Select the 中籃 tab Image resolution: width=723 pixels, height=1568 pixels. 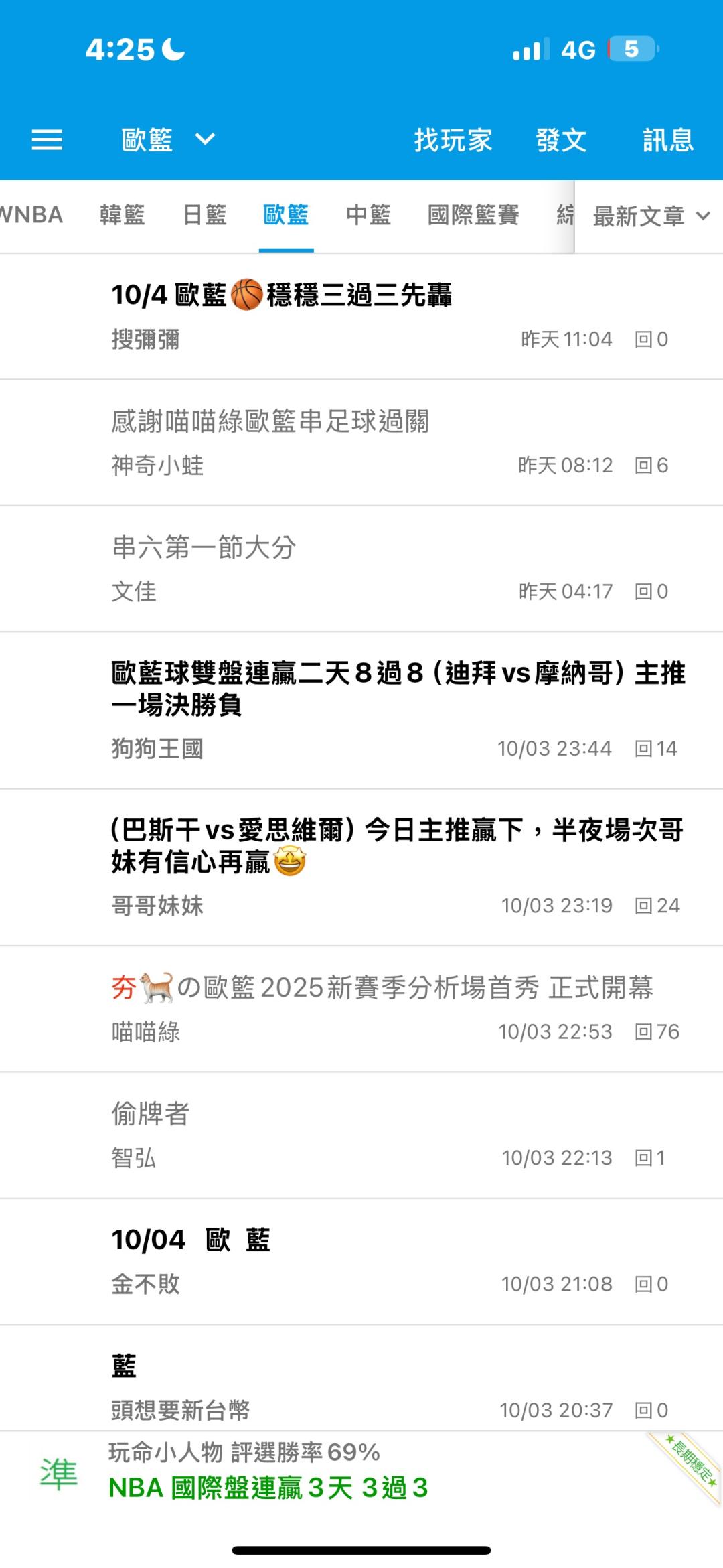coord(368,215)
